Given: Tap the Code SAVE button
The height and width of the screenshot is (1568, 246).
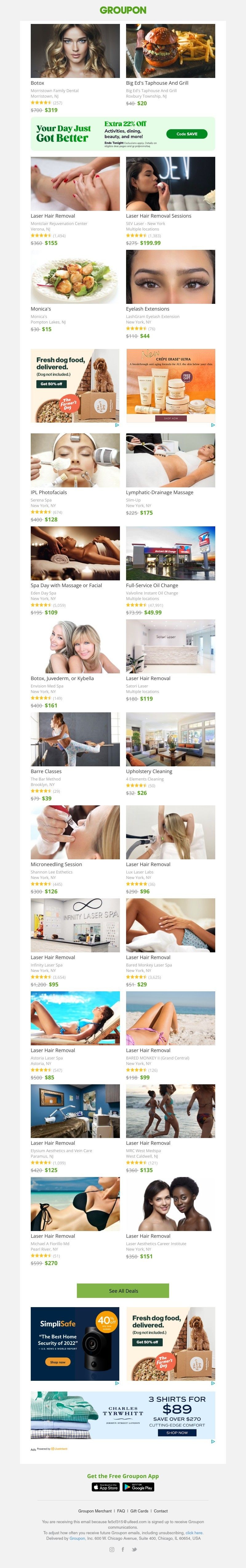Looking at the screenshot, I should 187,134.
